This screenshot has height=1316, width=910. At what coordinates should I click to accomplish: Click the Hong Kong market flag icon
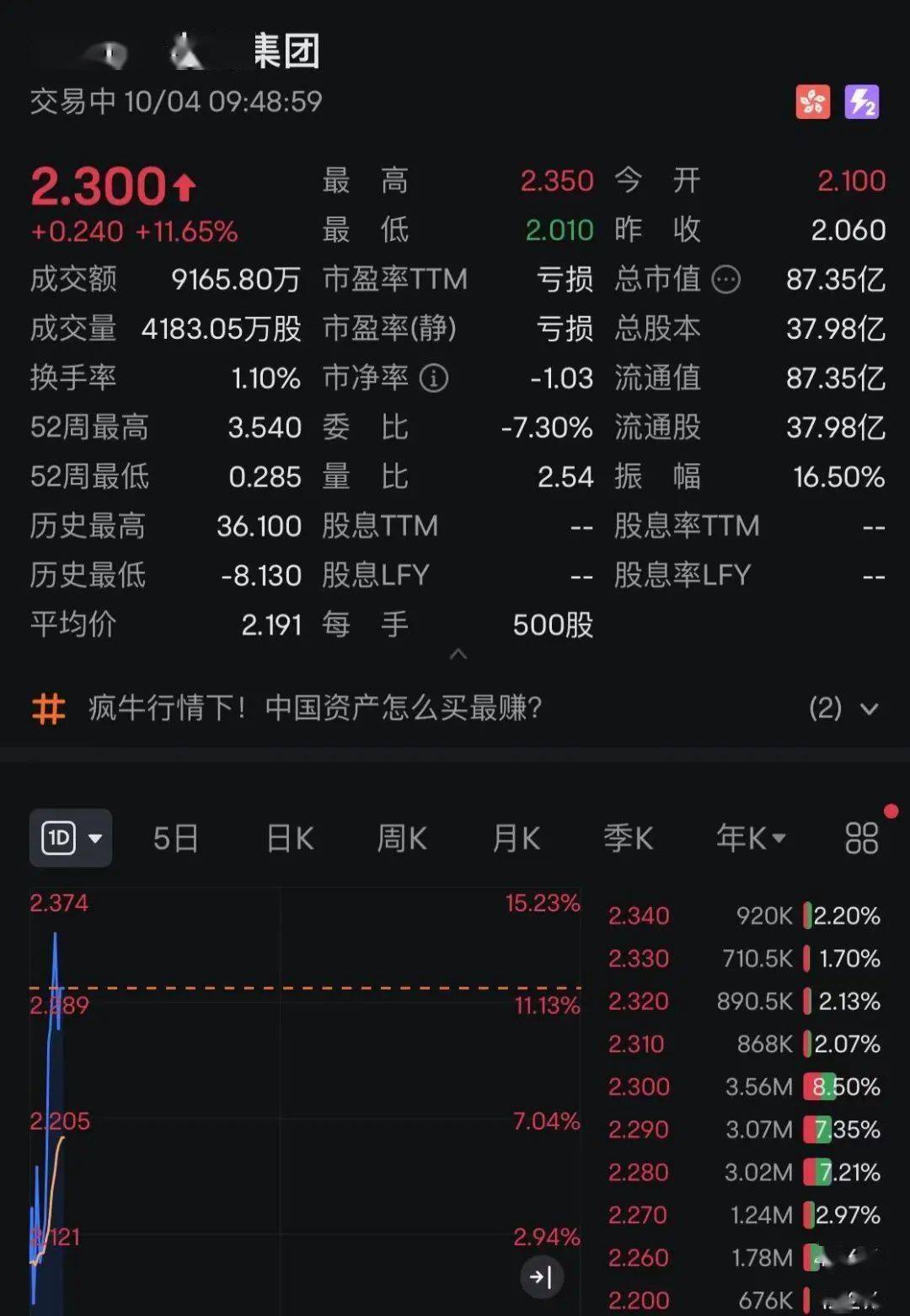coord(813,101)
